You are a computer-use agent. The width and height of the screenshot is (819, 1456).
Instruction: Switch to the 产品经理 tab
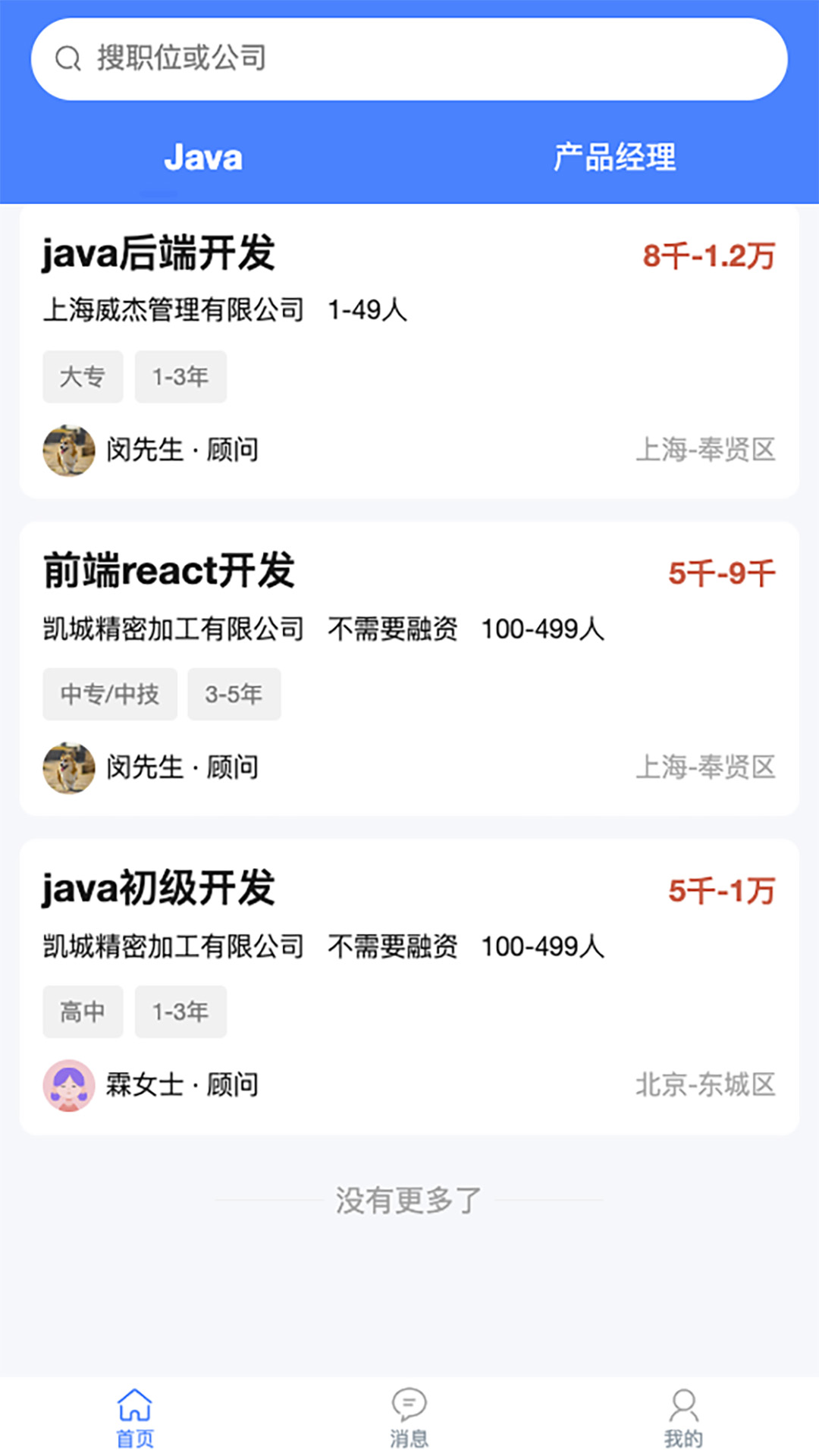[614, 157]
